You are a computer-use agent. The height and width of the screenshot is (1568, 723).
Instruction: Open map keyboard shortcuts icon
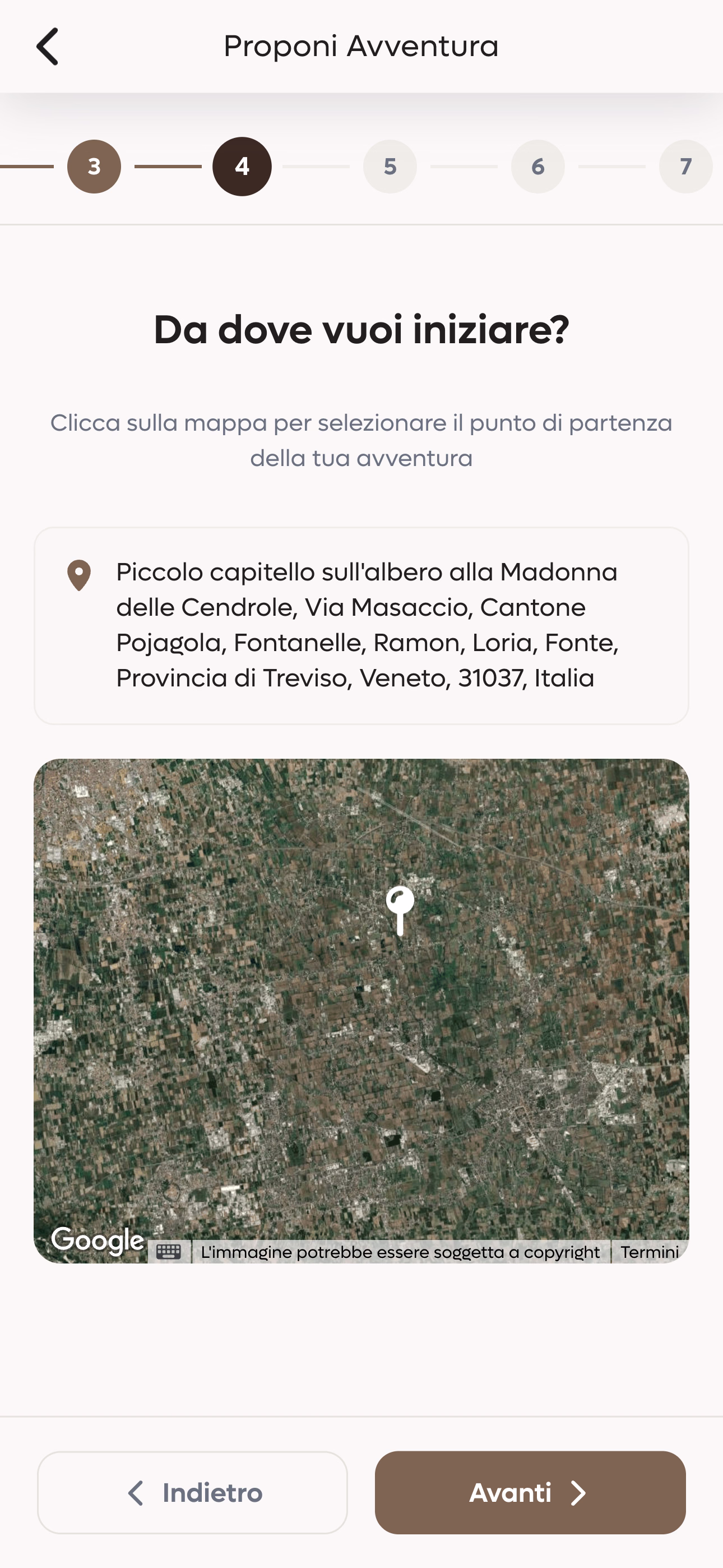(169, 1252)
